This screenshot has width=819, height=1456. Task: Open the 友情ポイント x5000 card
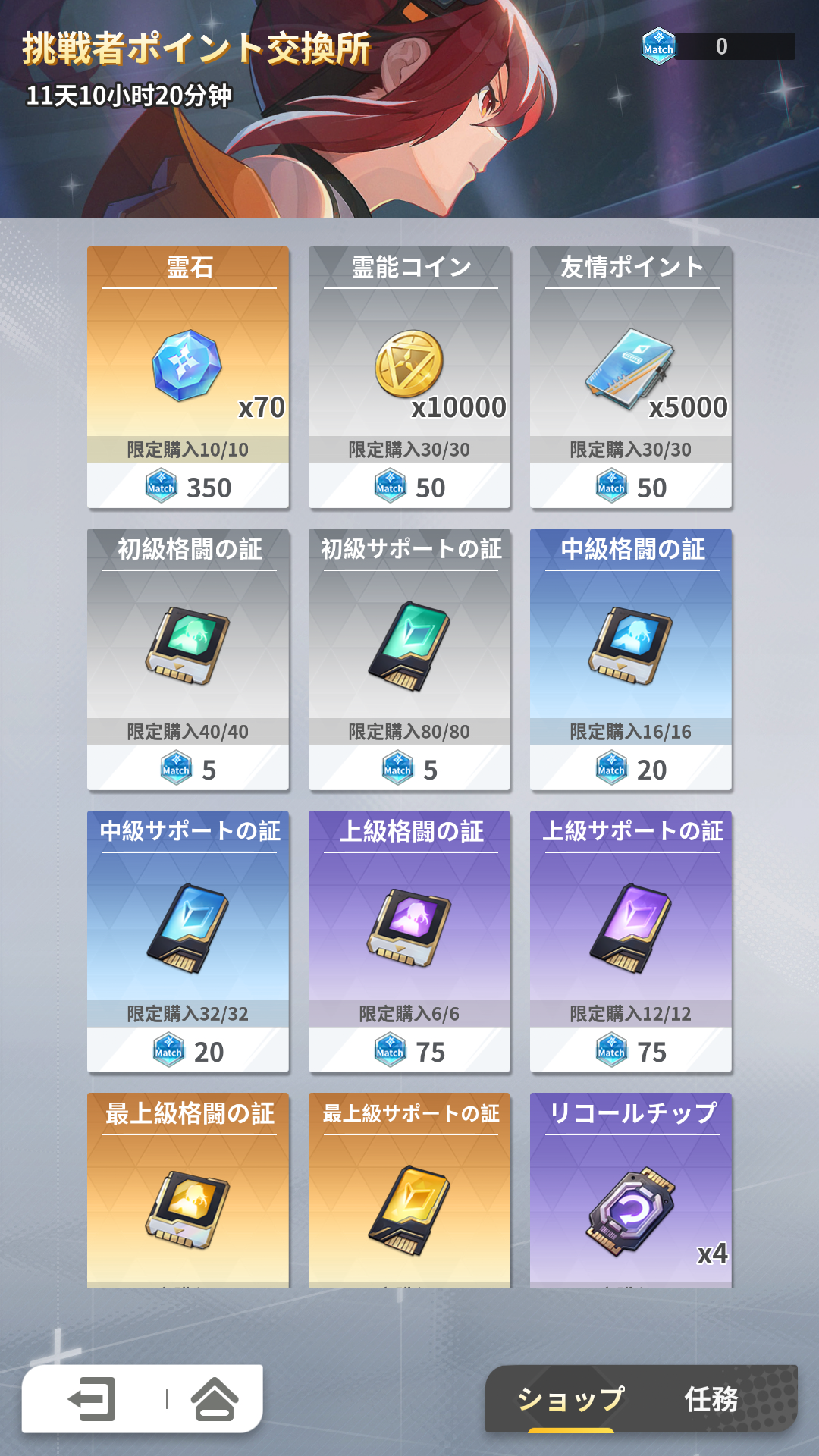click(x=631, y=377)
